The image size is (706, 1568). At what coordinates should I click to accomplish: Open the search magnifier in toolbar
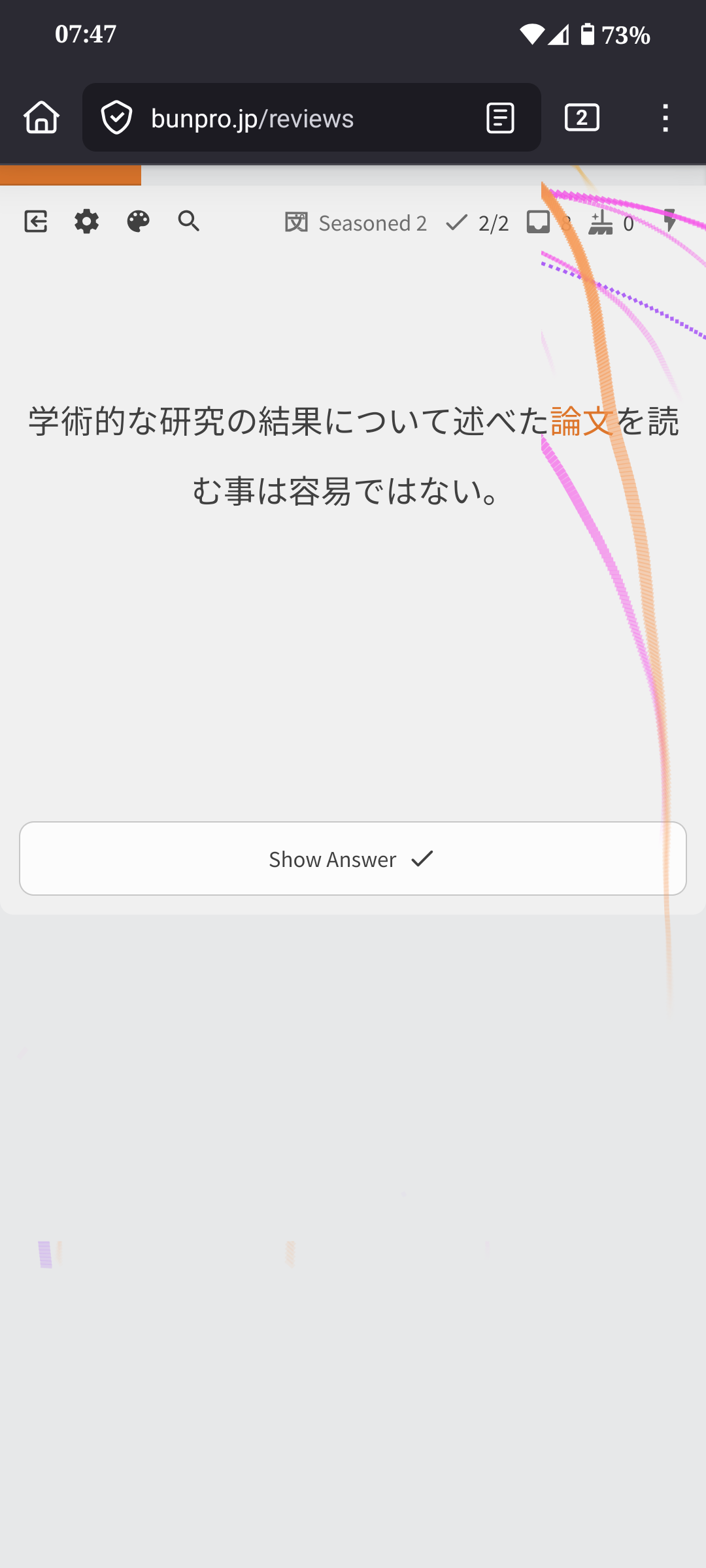coord(189,221)
